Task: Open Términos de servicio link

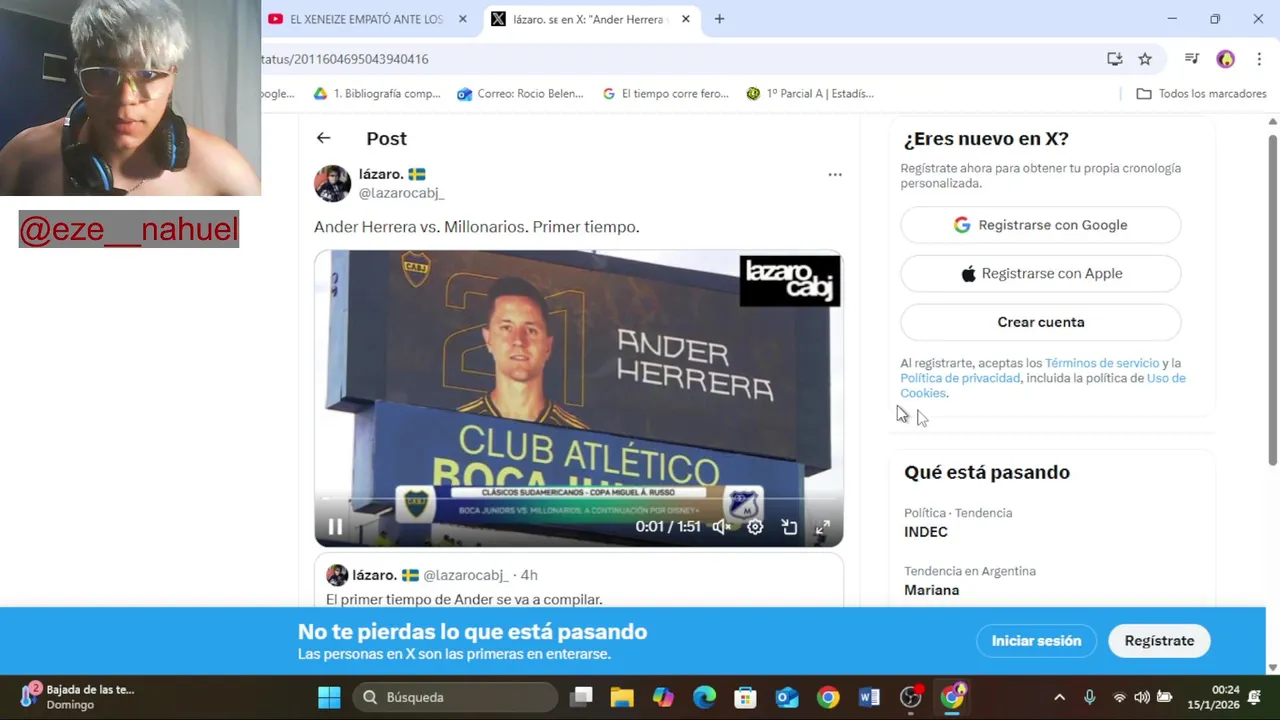Action: 1102,363
